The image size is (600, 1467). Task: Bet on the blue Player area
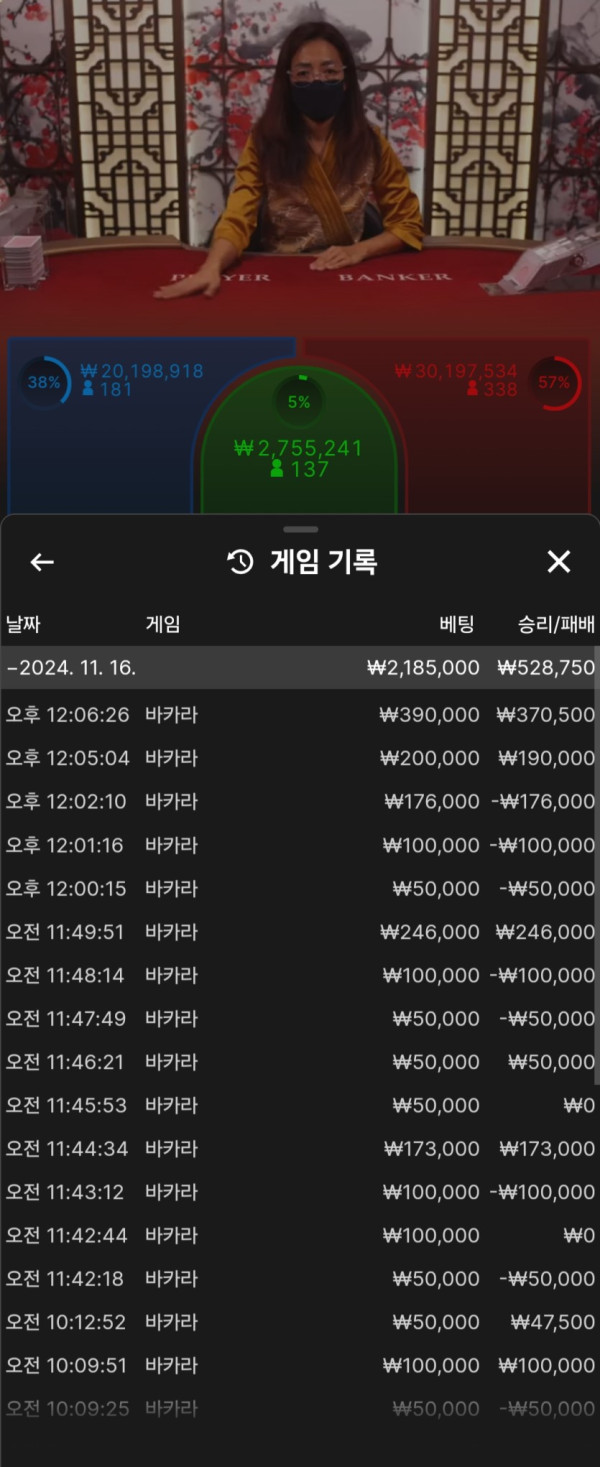tap(100, 440)
